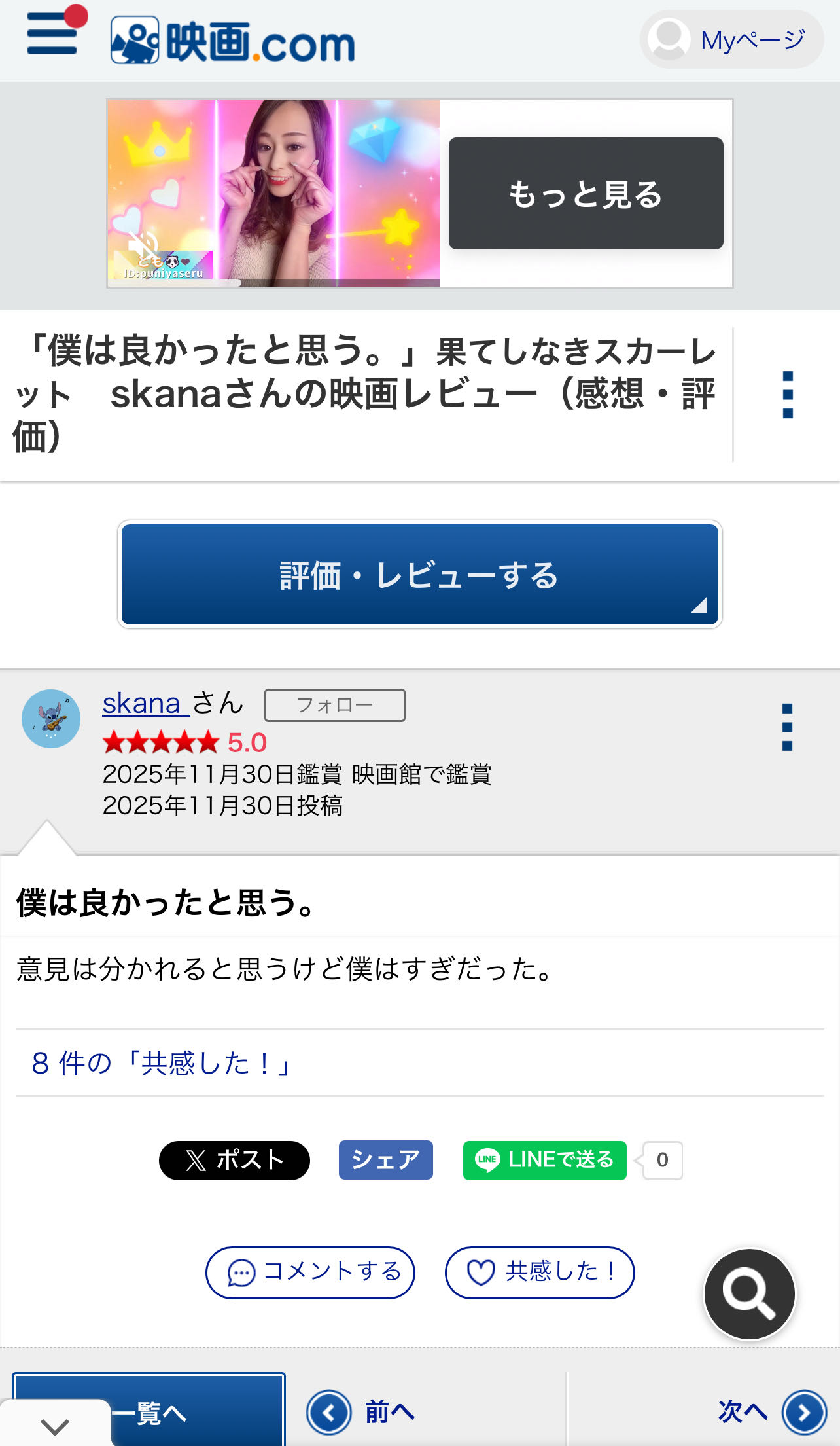Viewport: 840px width, 1446px height.
Task: Tap 共感した！ heart button
Action: [540, 1272]
